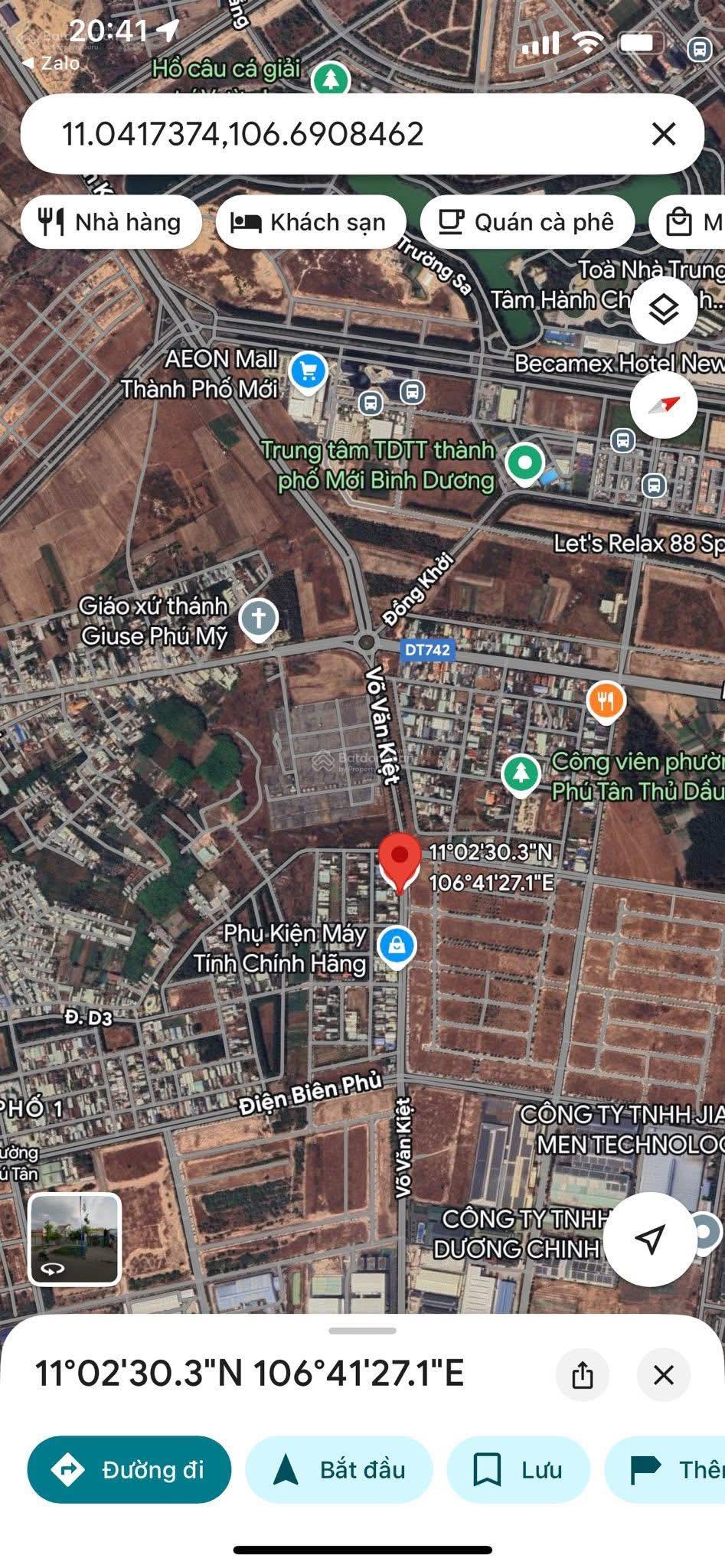Image resolution: width=725 pixels, height=1568 pixels.
Task: Open the Street View thumbnail
Action: click(75, 1238)
